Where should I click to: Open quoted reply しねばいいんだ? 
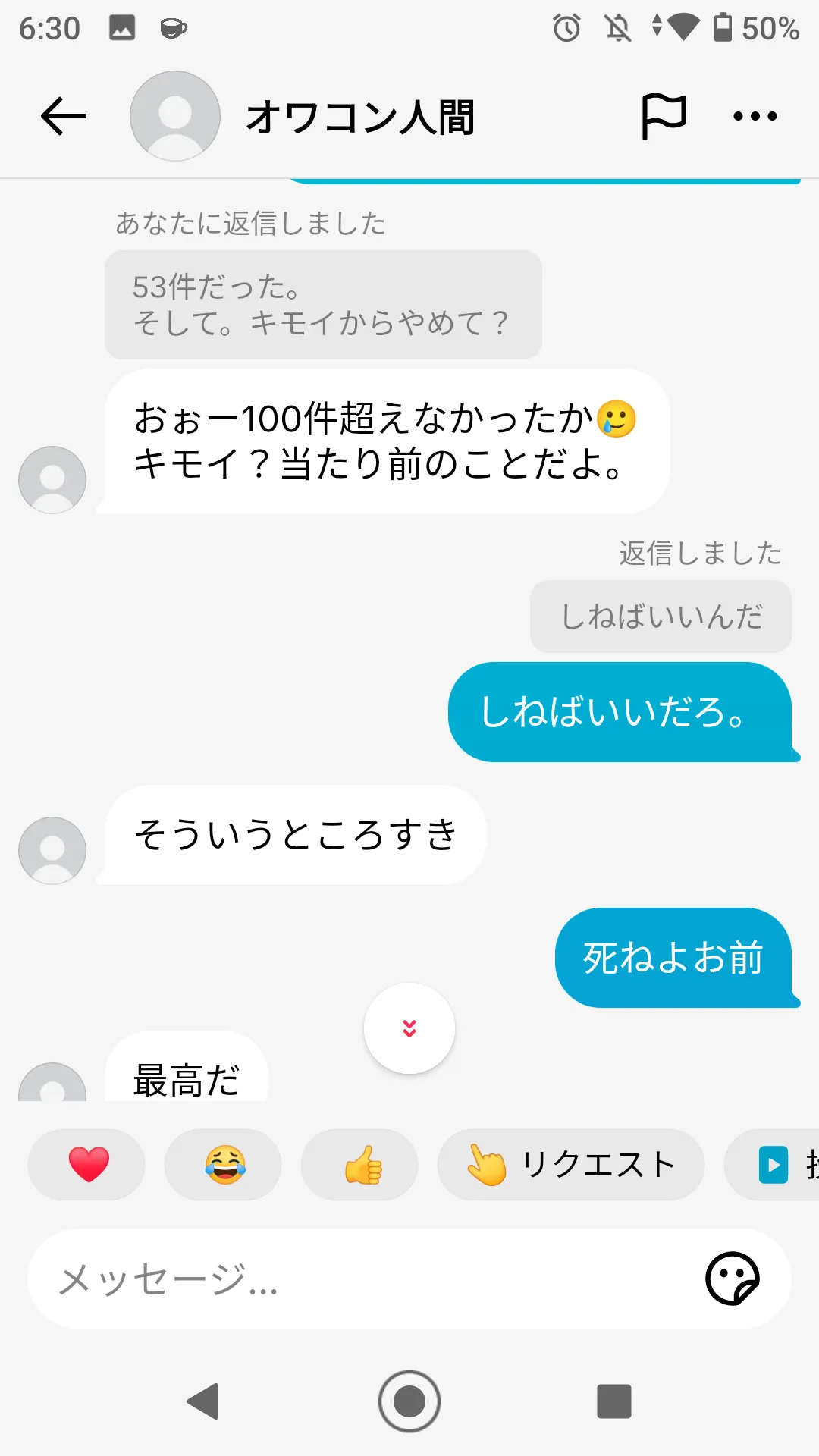point(661,617)
